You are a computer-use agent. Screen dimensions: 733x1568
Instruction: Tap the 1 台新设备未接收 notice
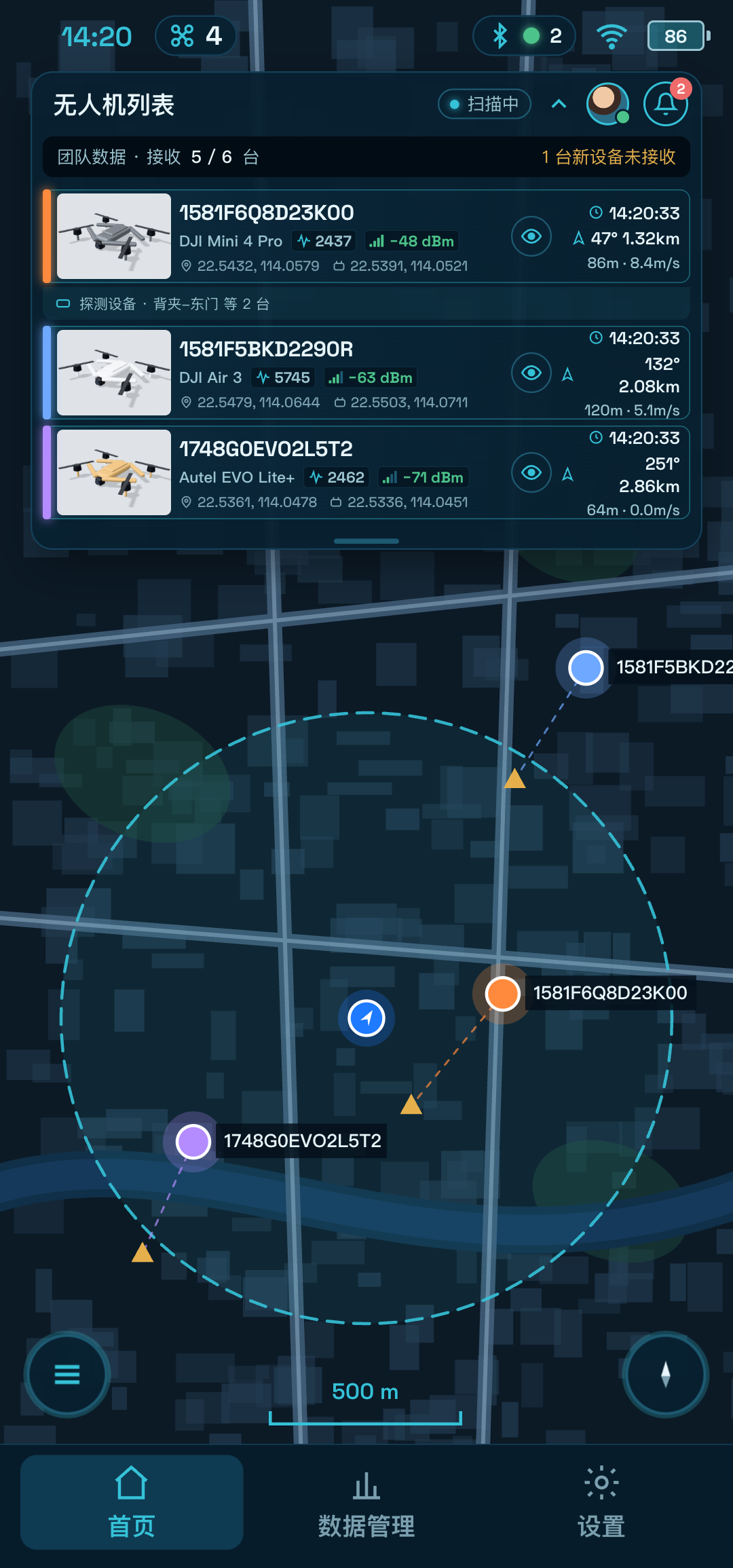[x=608, y=157]
